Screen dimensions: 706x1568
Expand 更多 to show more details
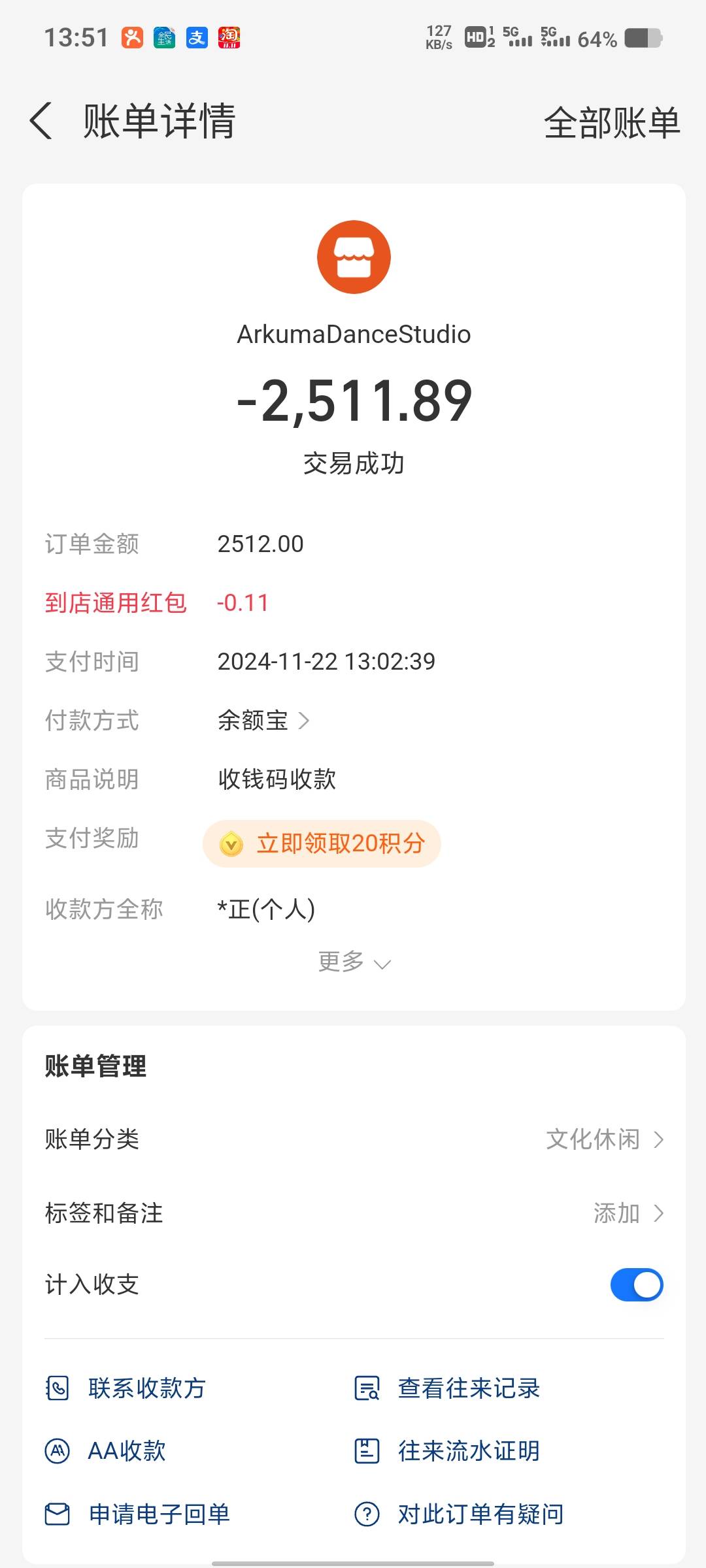pos(354,962)
